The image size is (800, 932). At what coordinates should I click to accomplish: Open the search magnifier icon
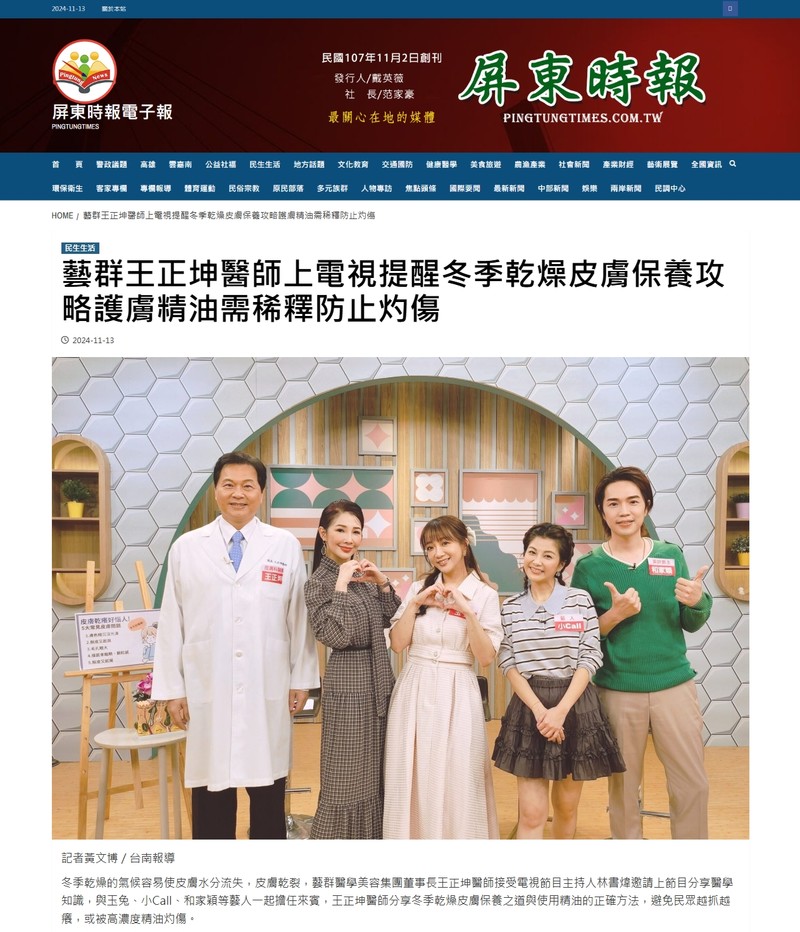click(733, 164)
